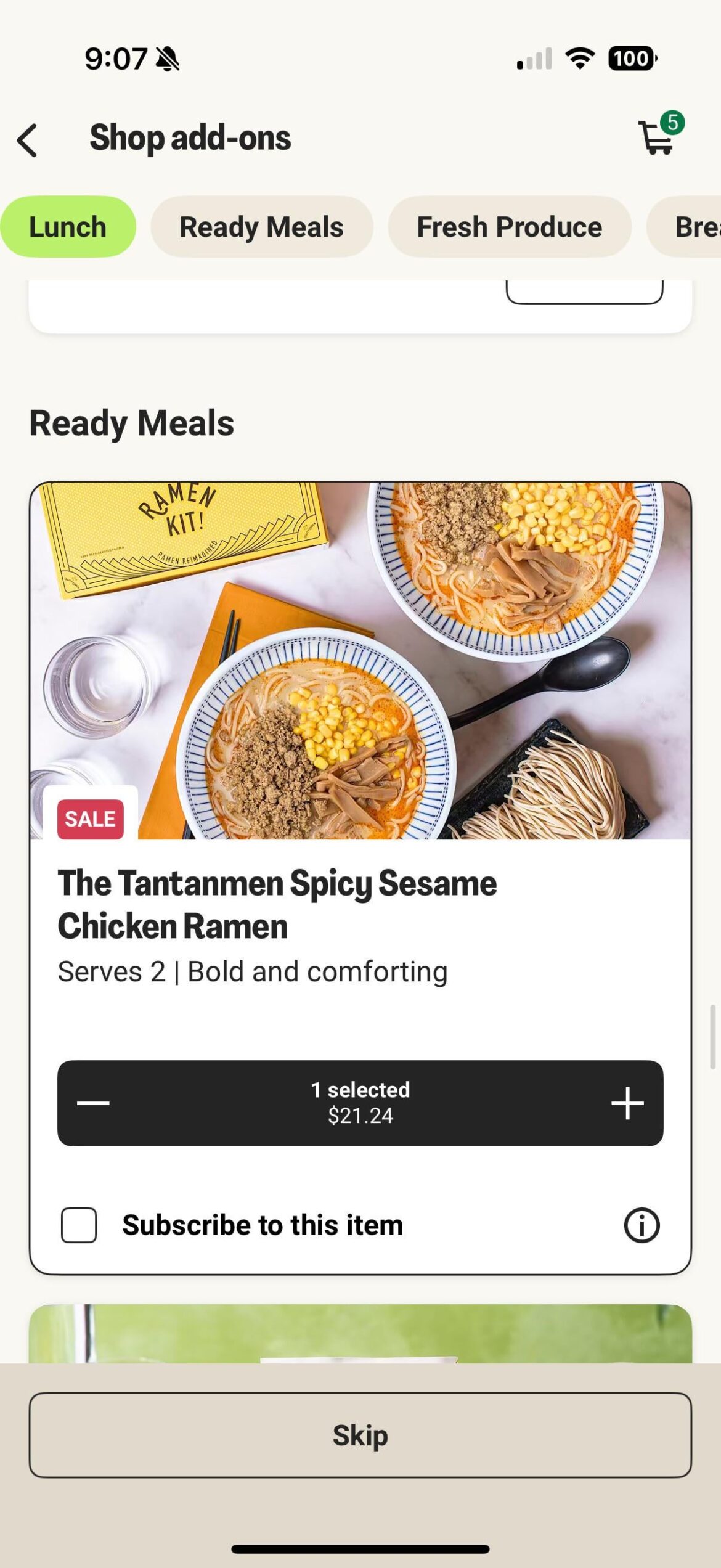Image resolution: width=721 pixels, height=1568 pixels.
Task: Tap the cart badge showing 5
Action: tap(673, 121)
